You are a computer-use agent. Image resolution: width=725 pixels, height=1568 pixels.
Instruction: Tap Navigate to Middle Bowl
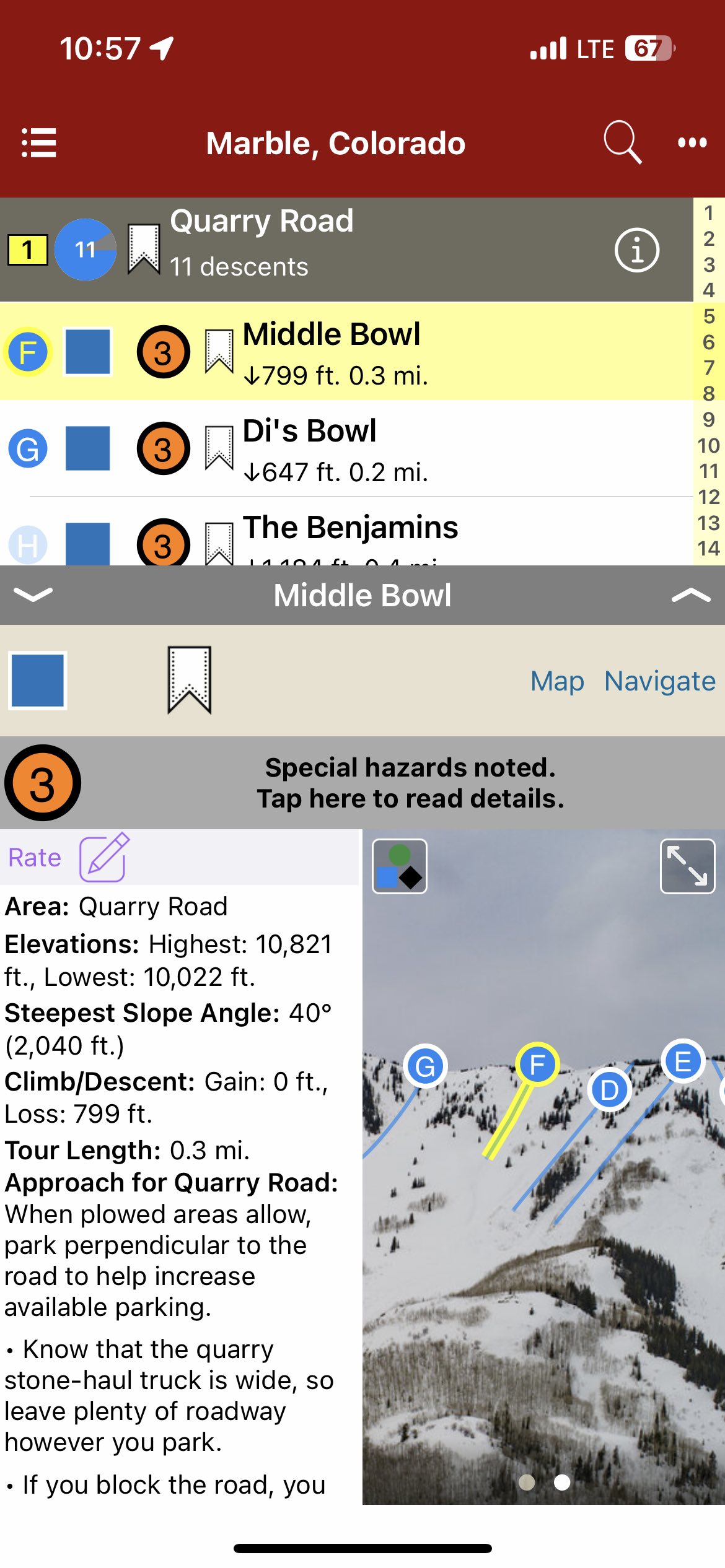point(659,681)
